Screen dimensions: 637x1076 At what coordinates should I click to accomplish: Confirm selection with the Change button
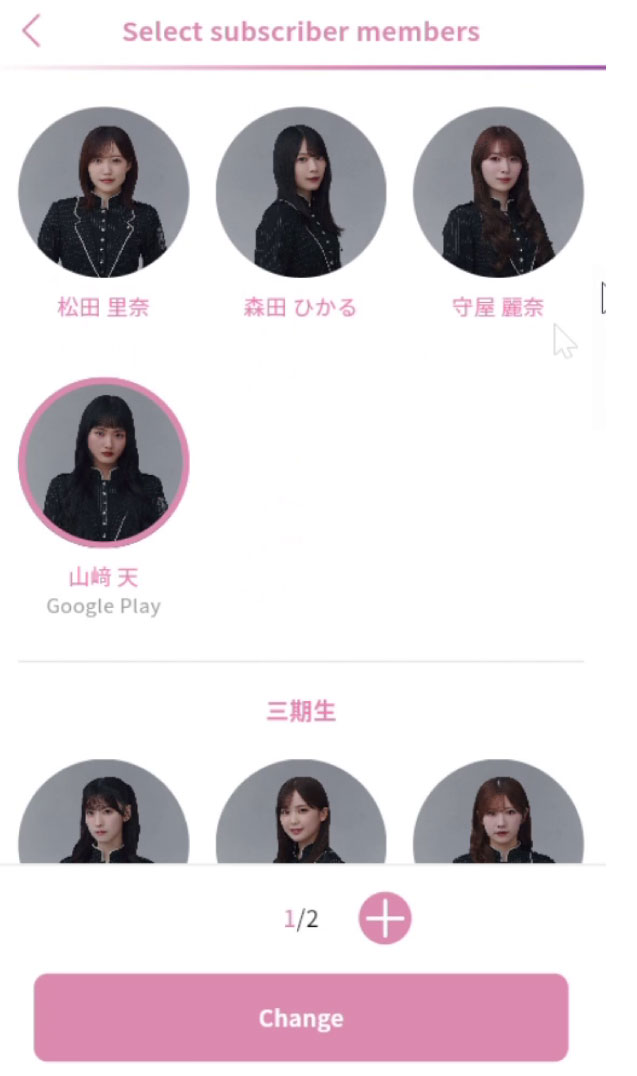(x=301, y=1017)
